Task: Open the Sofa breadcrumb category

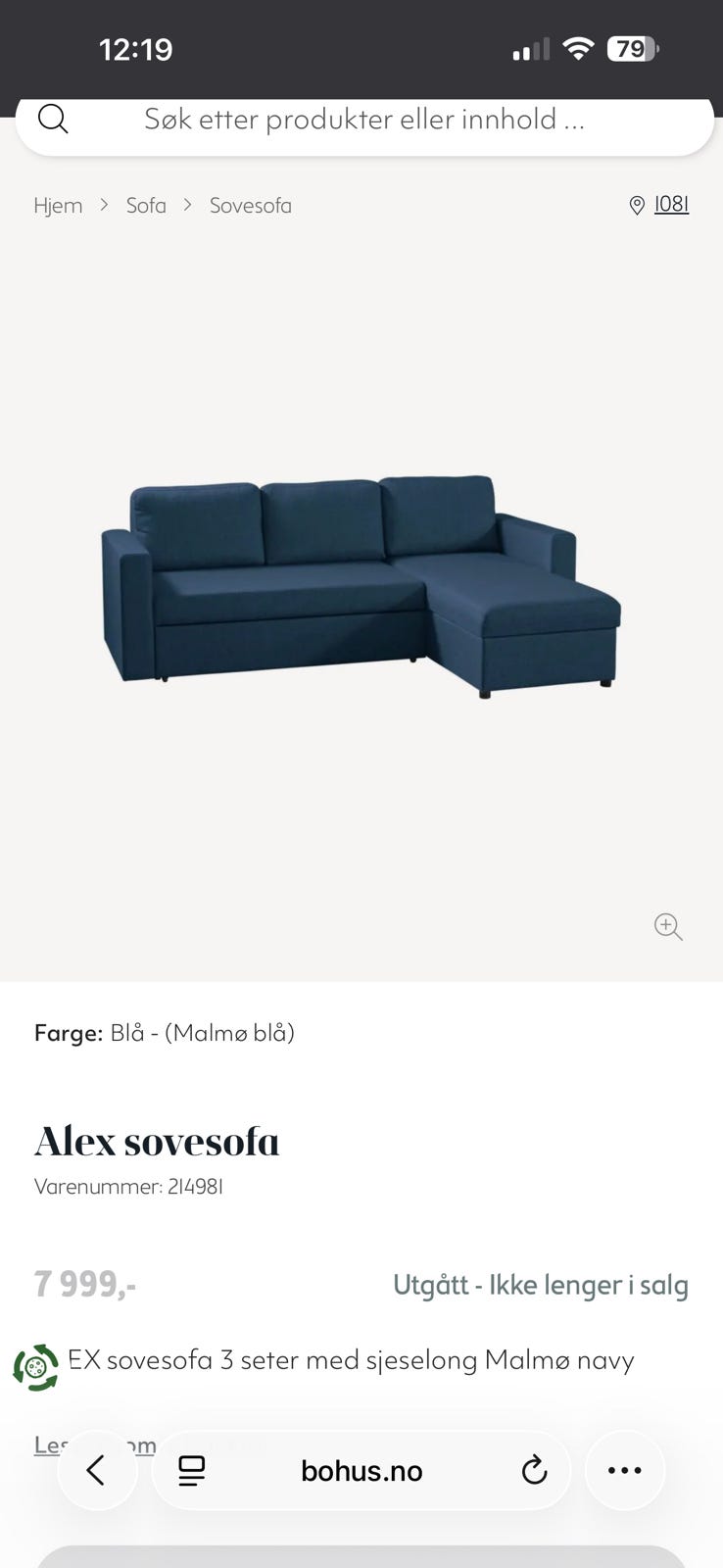Action: 146,205
